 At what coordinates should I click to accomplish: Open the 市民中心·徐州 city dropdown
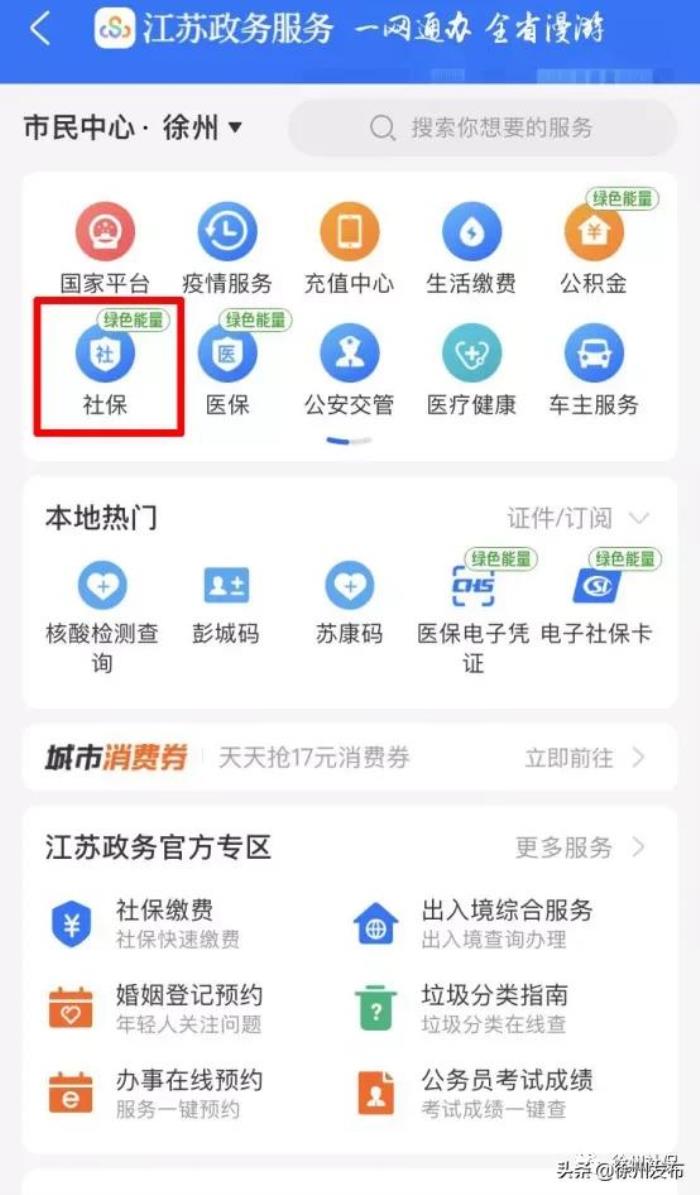pos(133,128)
